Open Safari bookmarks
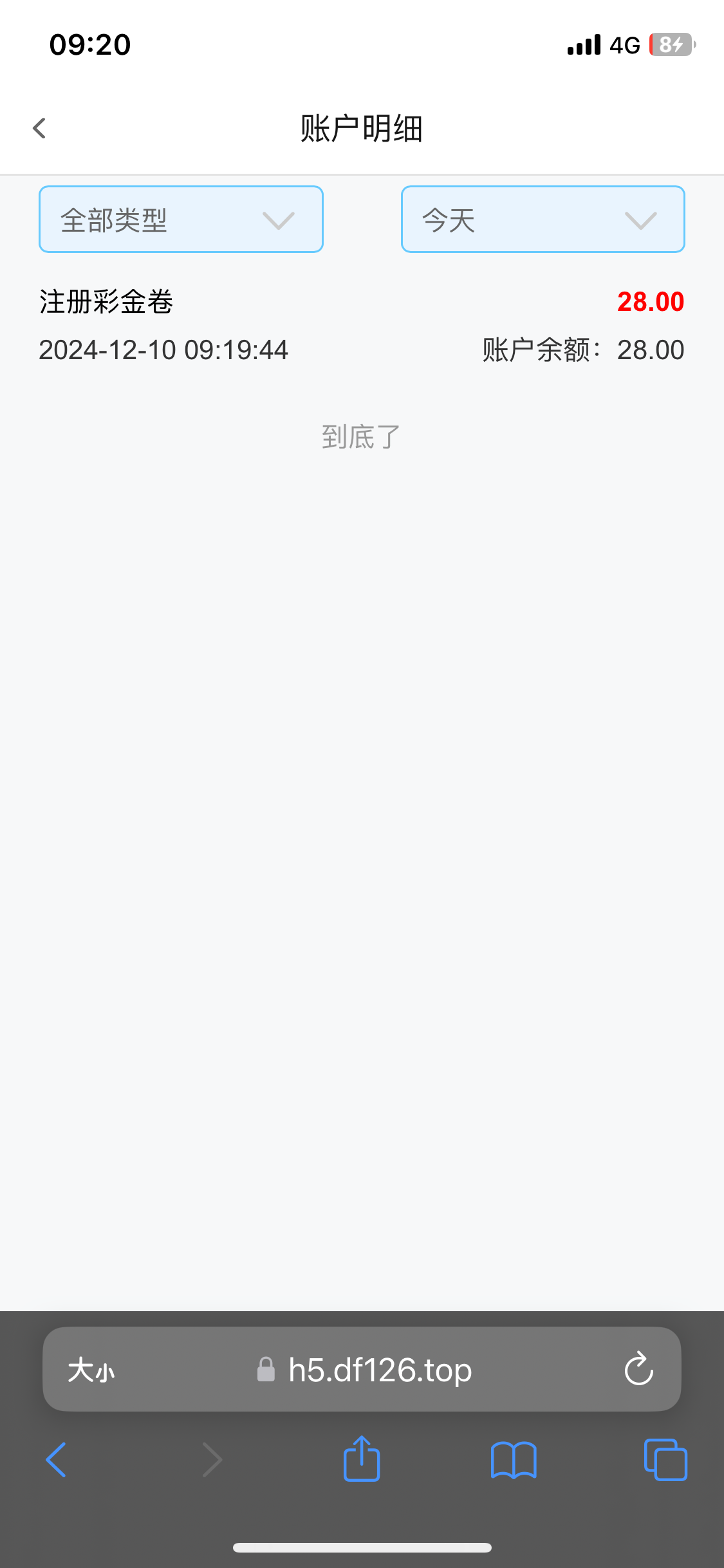The width and height of the screenshot is (724, 1568). tap(514, 1460)
